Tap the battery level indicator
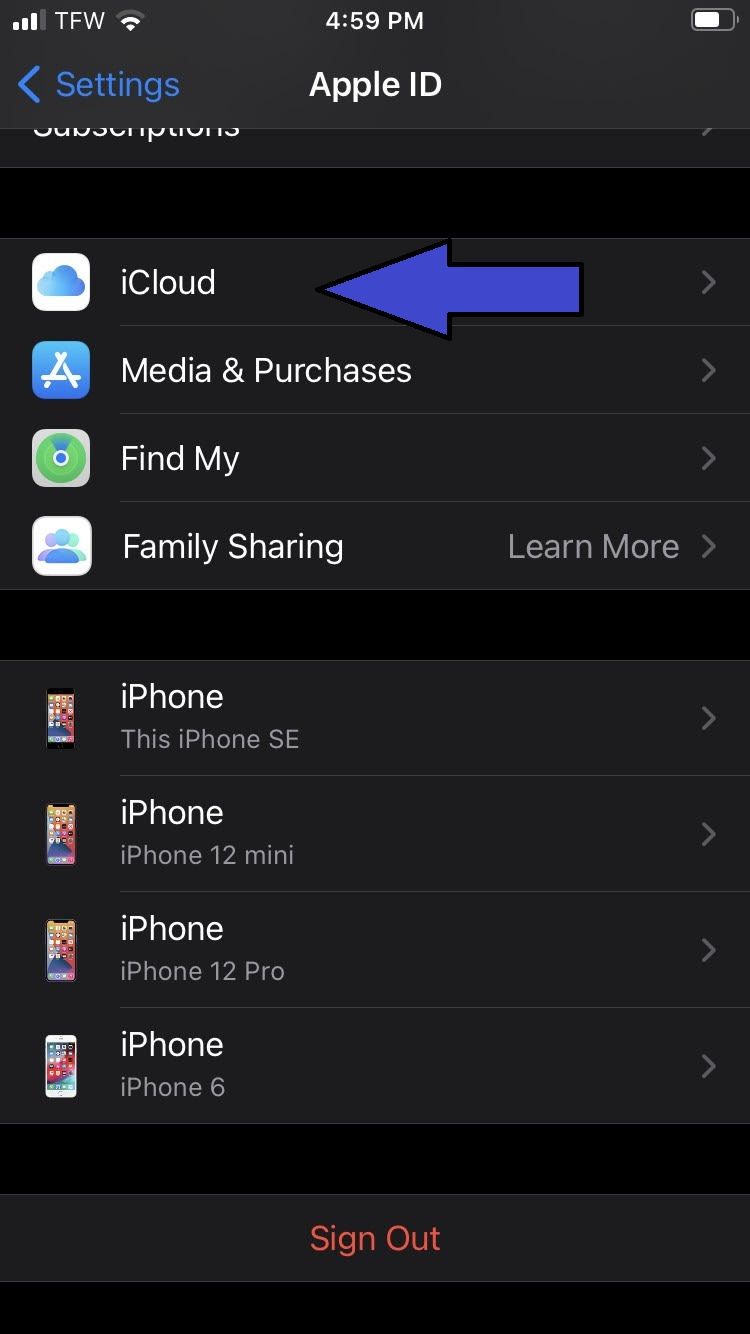The image size is (750, 1334). pos(714,17)
